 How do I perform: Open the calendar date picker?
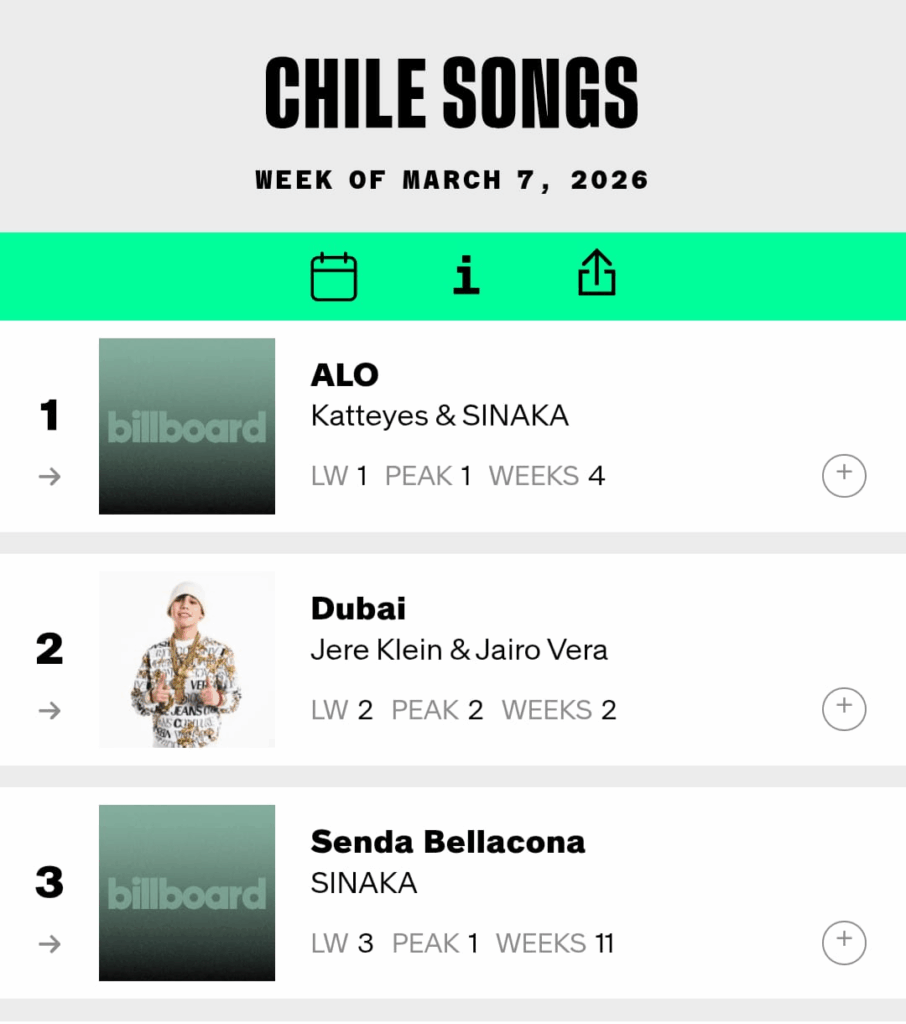coord(334,277)
